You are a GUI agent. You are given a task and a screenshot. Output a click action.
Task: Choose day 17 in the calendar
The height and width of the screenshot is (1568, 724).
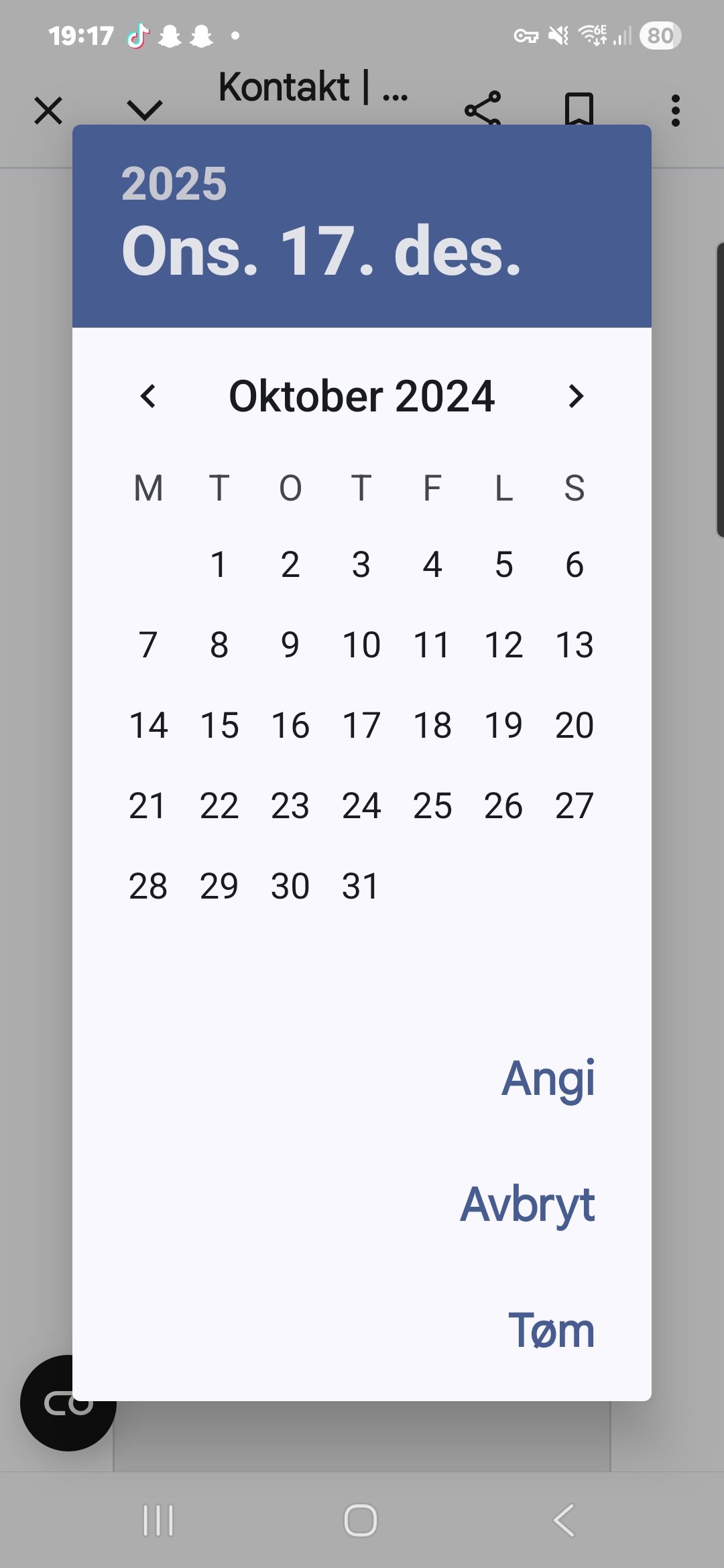(x=361, y=725)
